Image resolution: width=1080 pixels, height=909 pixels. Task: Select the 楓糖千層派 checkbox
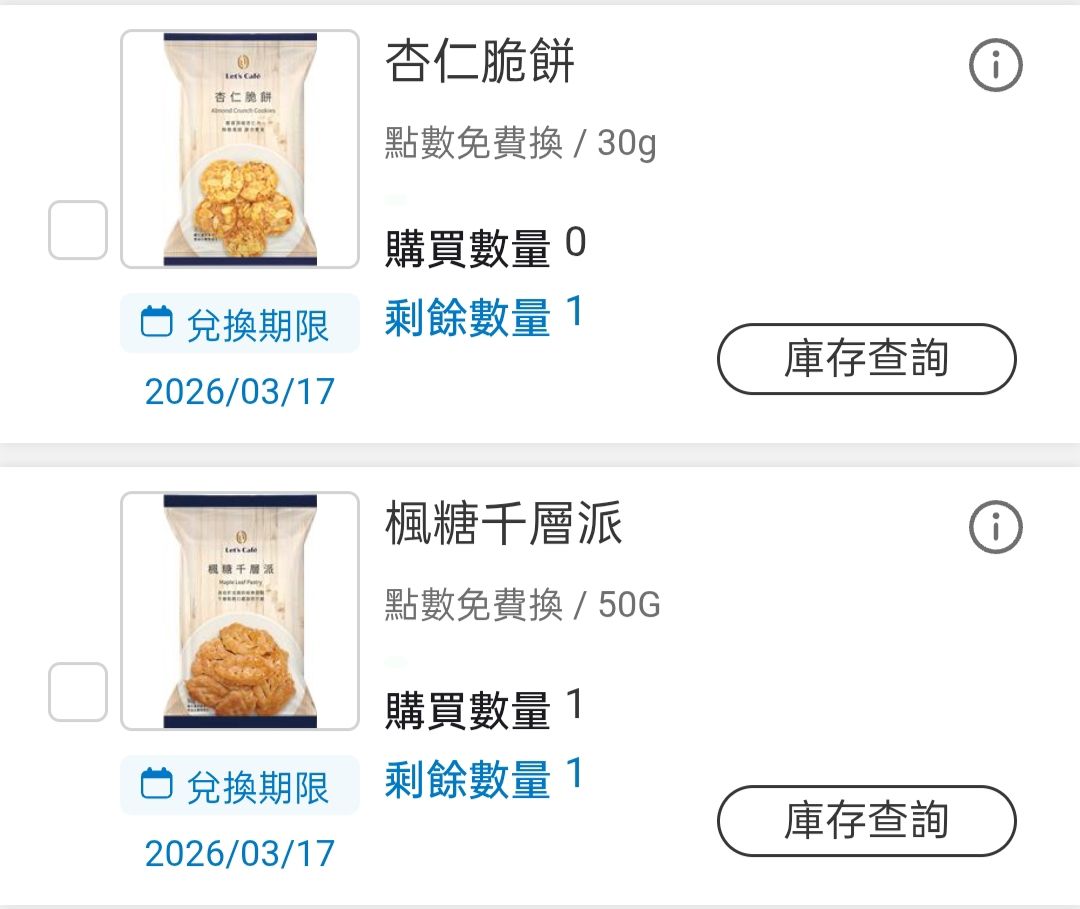pos(78,691)
